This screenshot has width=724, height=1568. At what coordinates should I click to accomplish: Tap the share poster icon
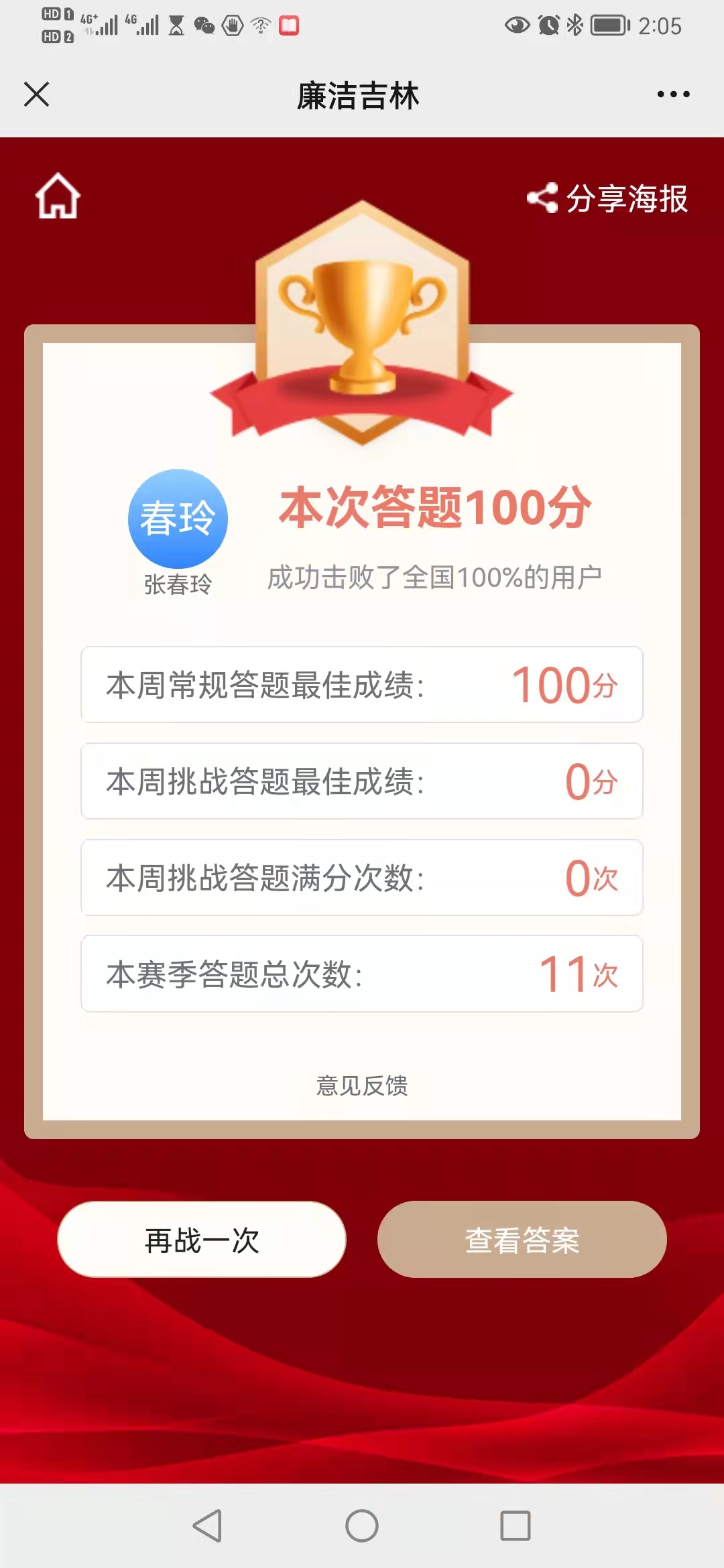[543, 196]
